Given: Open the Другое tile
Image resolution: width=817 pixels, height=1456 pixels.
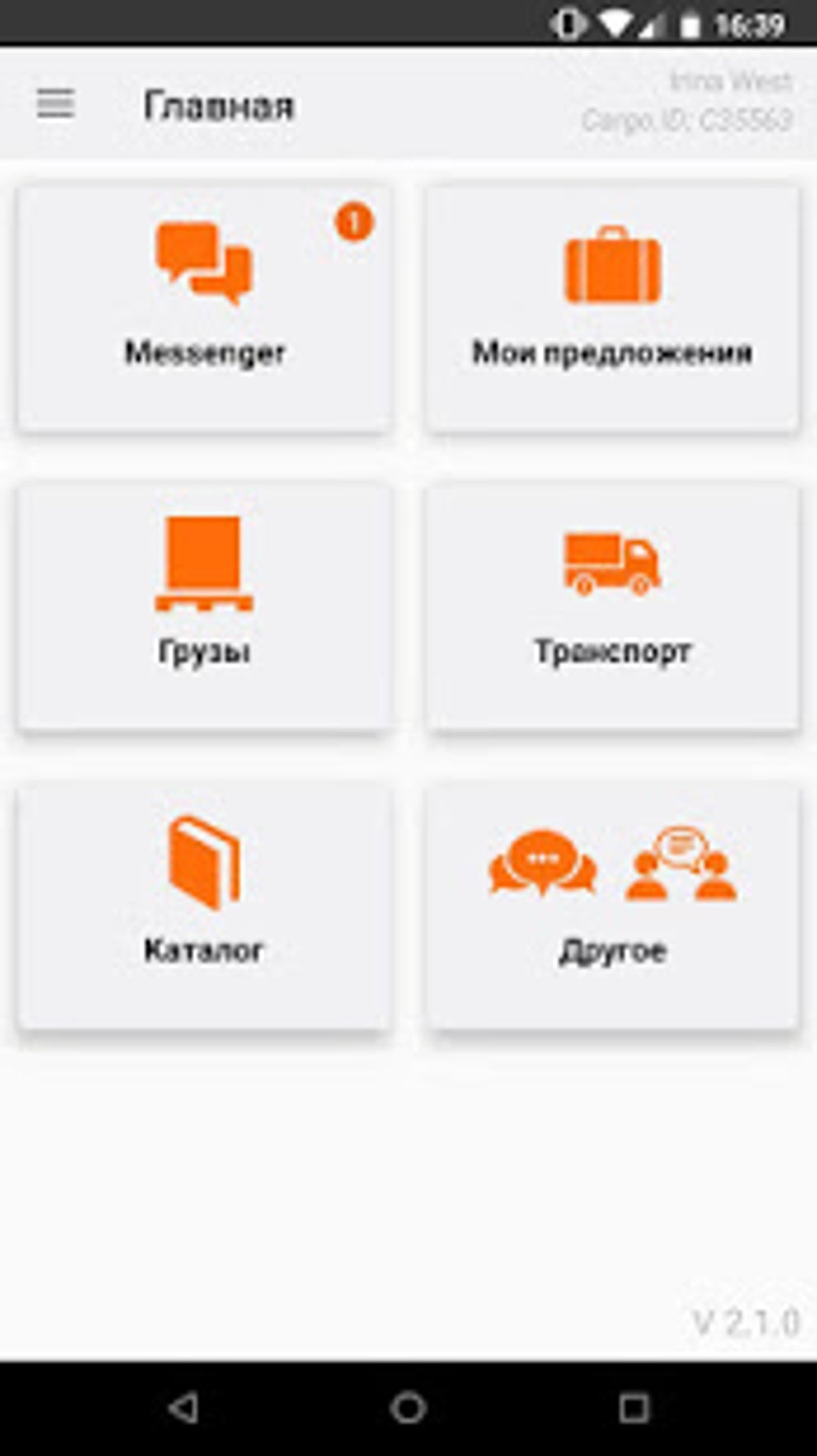Looking at the screenshot, I should point(612,905).
